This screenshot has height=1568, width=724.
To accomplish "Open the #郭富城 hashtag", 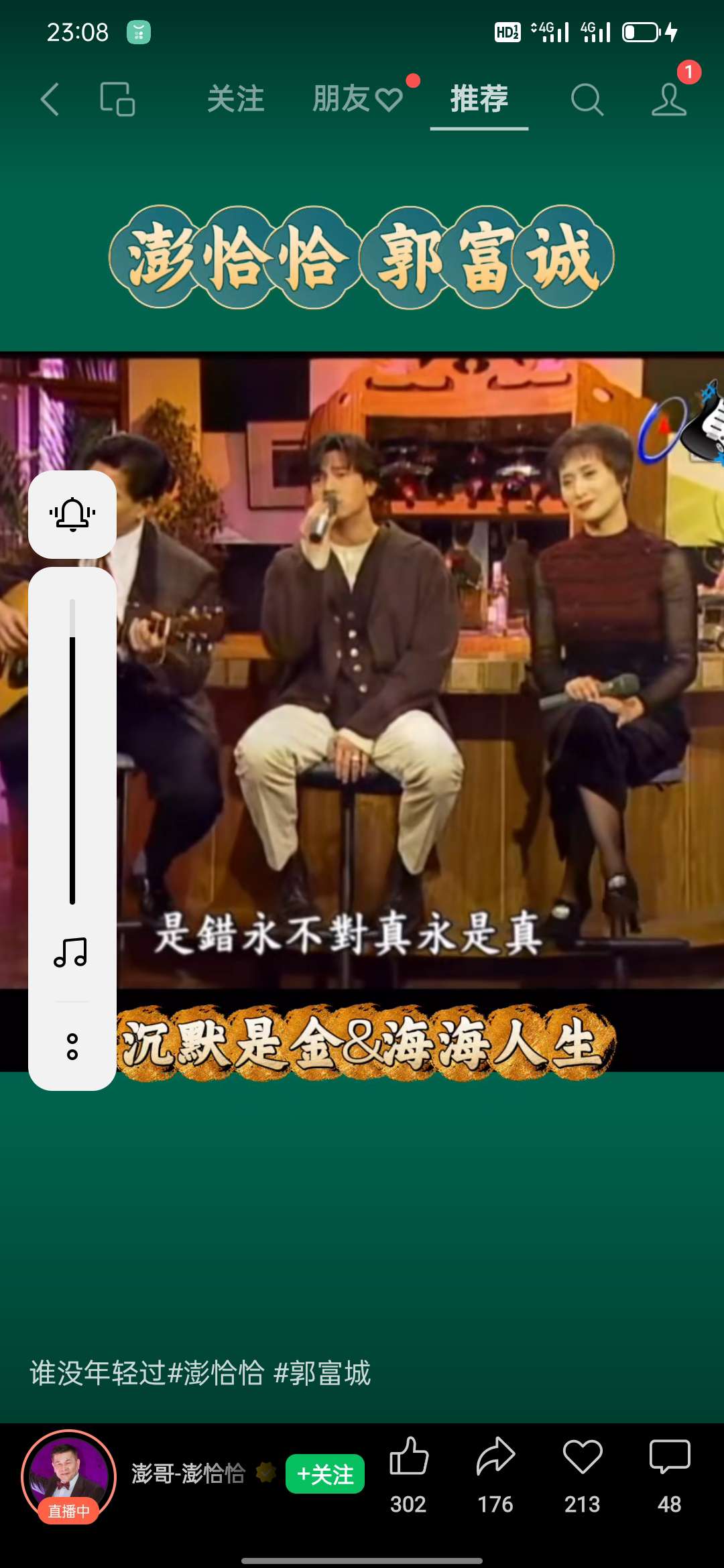I will pos(322,1373).
